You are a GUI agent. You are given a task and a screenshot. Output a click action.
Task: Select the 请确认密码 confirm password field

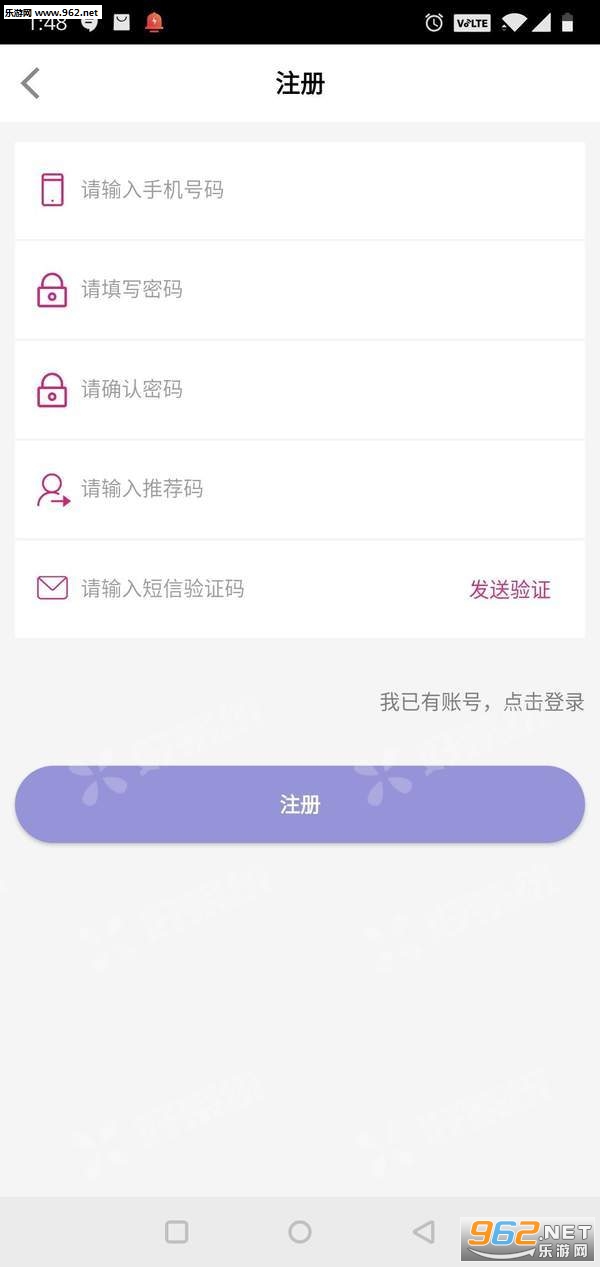[x=300, y=390]
